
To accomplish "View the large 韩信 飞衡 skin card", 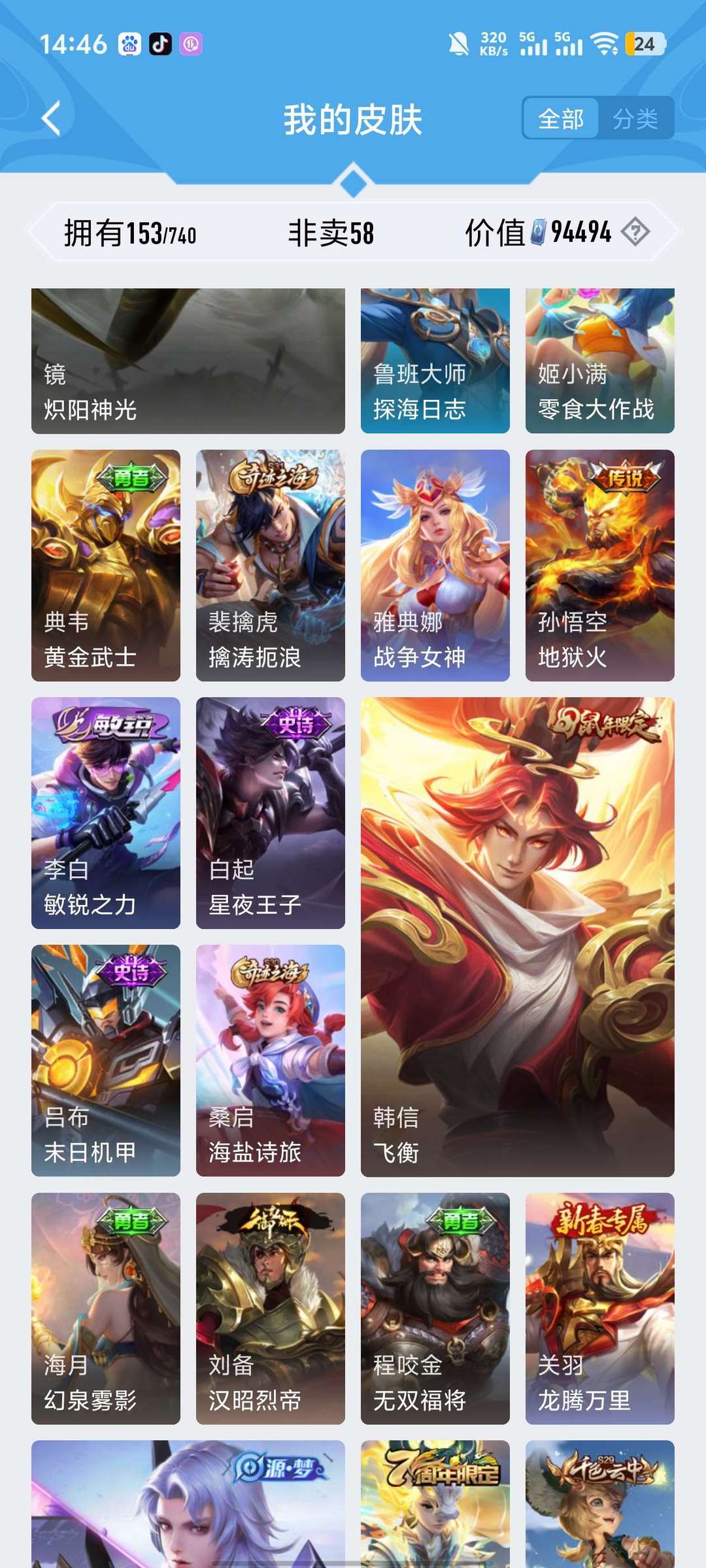I will (x=517, y=936).
